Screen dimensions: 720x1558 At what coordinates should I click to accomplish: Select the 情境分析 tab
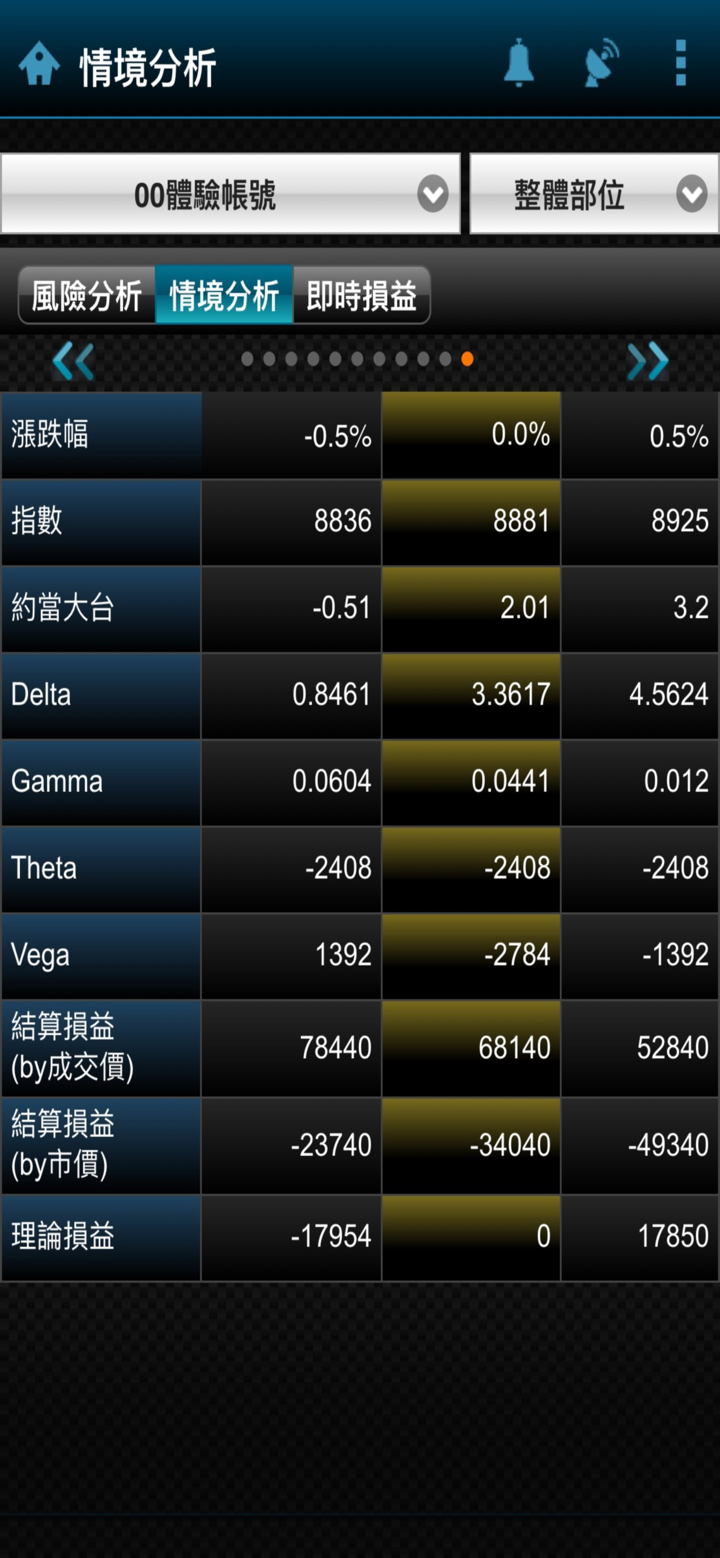coord(224,296)
